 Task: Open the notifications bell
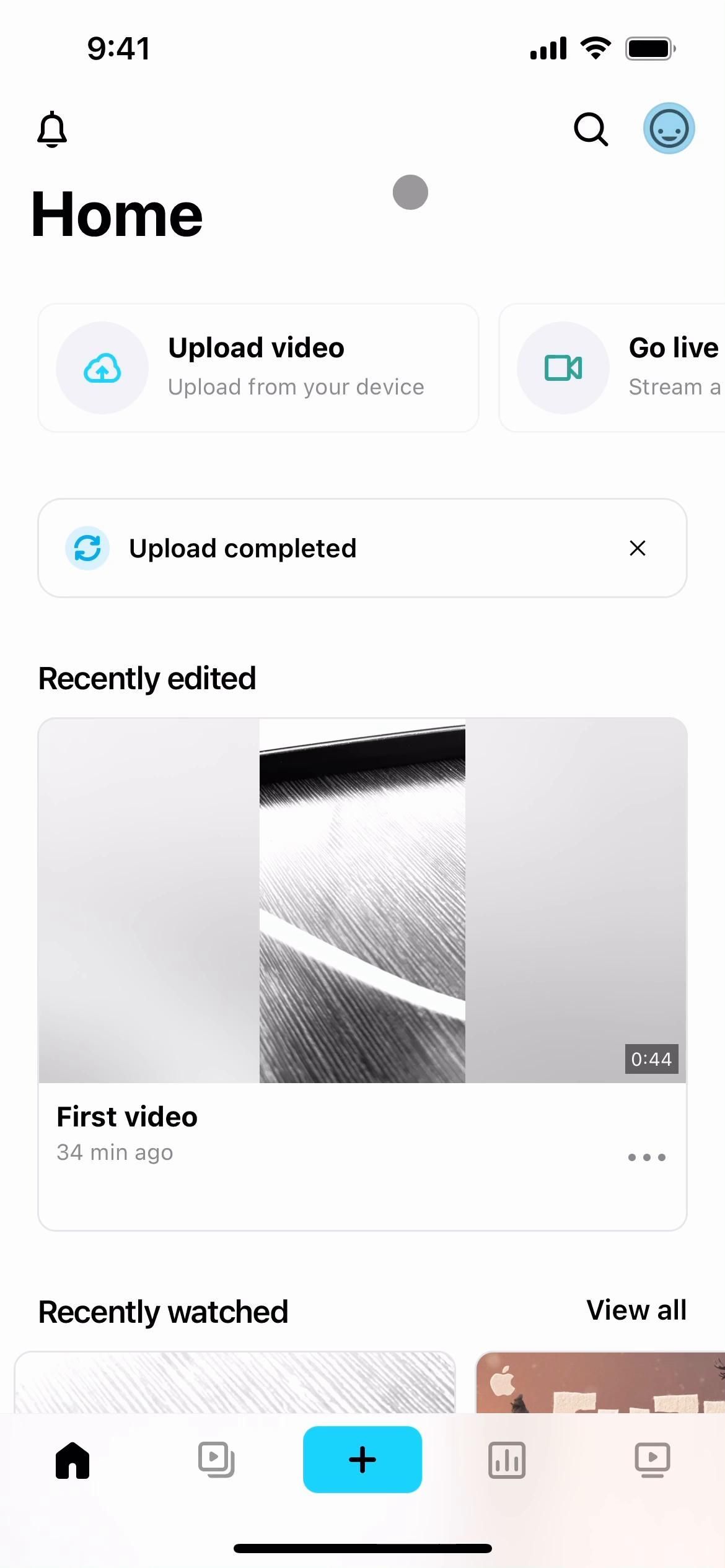[53, 129]
